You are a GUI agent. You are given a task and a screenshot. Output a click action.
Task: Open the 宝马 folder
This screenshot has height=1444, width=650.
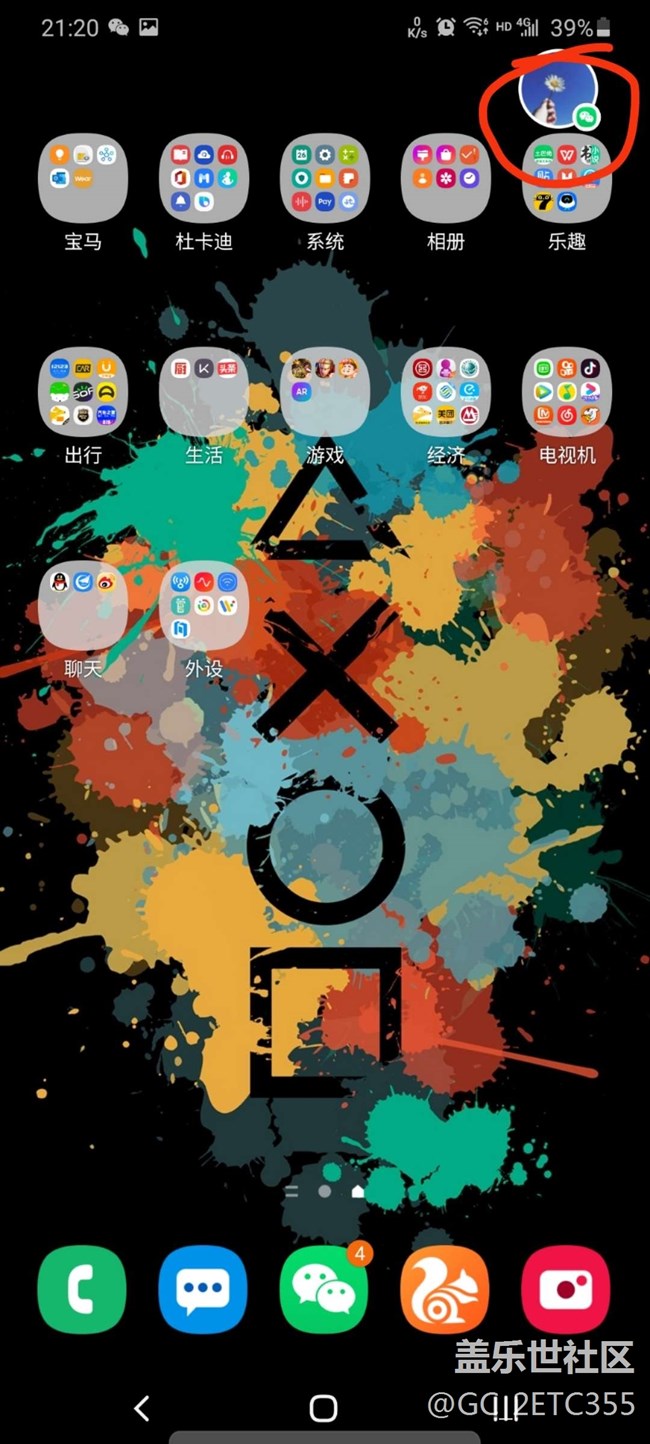point(83,178)
